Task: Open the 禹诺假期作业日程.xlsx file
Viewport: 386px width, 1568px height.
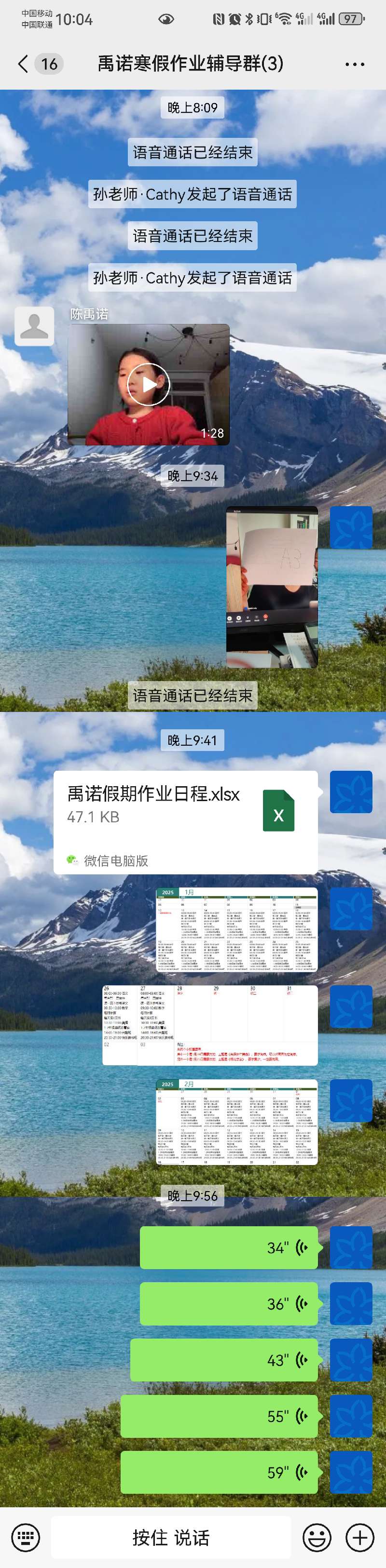Action: (185, 822)
